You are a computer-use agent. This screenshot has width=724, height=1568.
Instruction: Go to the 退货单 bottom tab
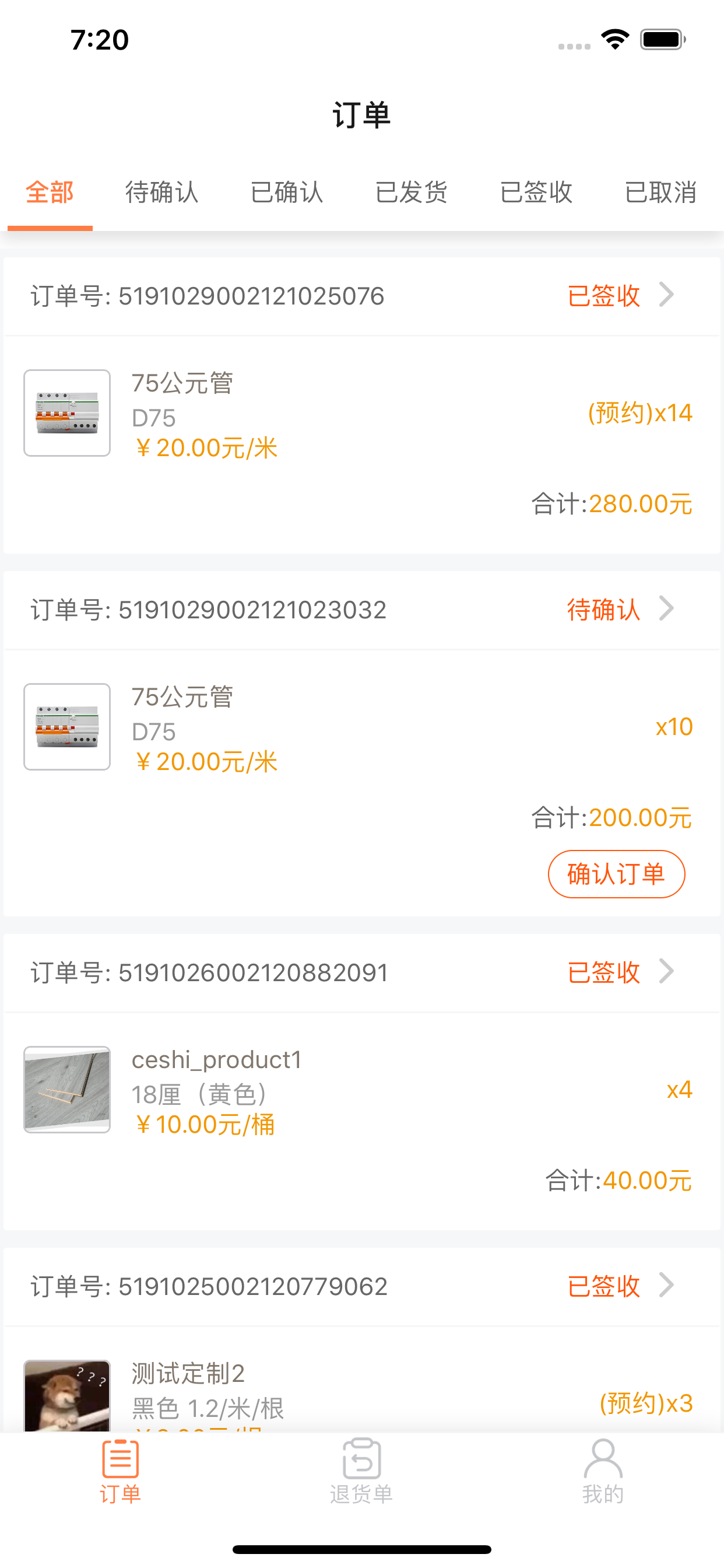[x=362, y=1471]
